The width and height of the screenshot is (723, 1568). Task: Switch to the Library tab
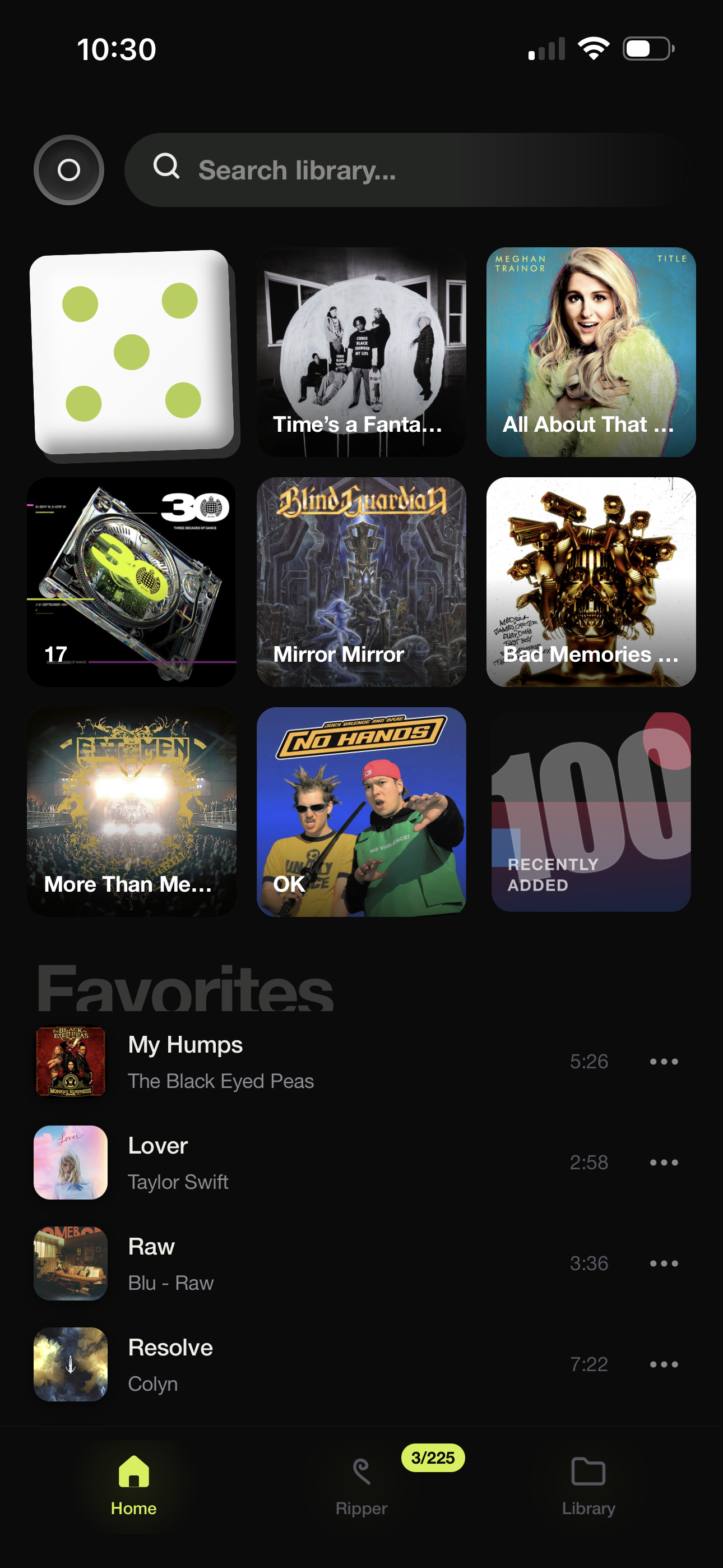(588, 1486)
